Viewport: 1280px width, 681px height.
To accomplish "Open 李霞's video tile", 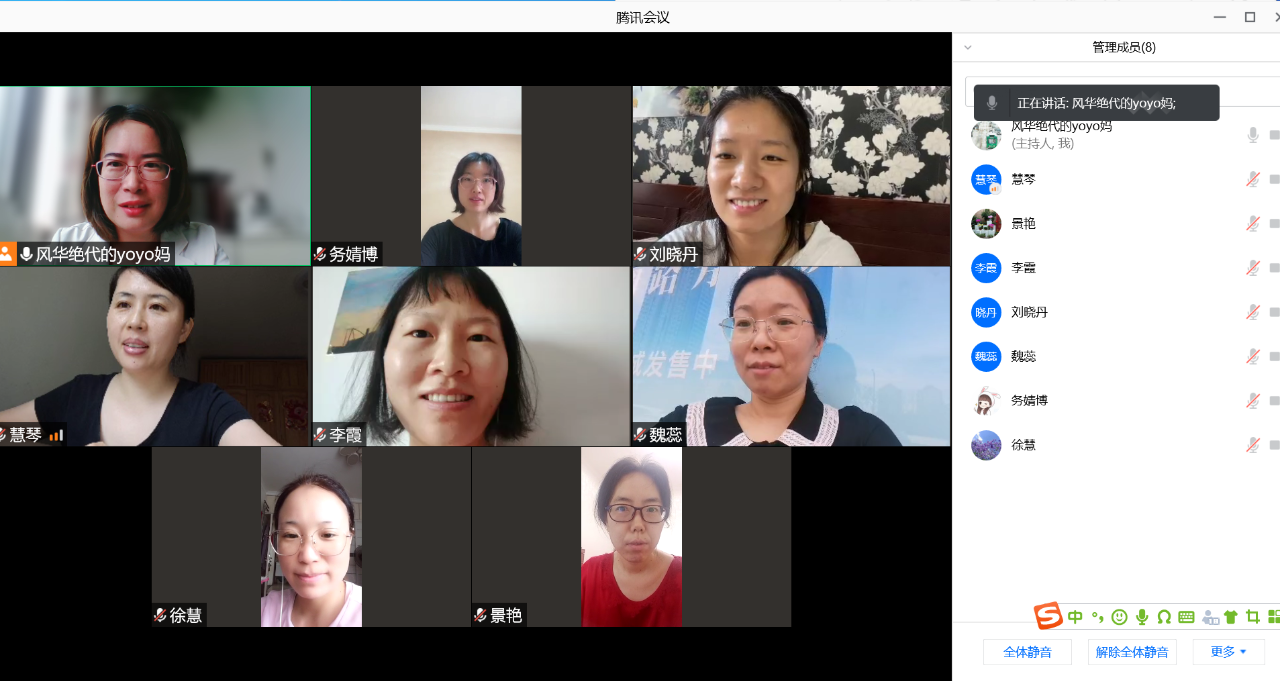I will [471, 355].
